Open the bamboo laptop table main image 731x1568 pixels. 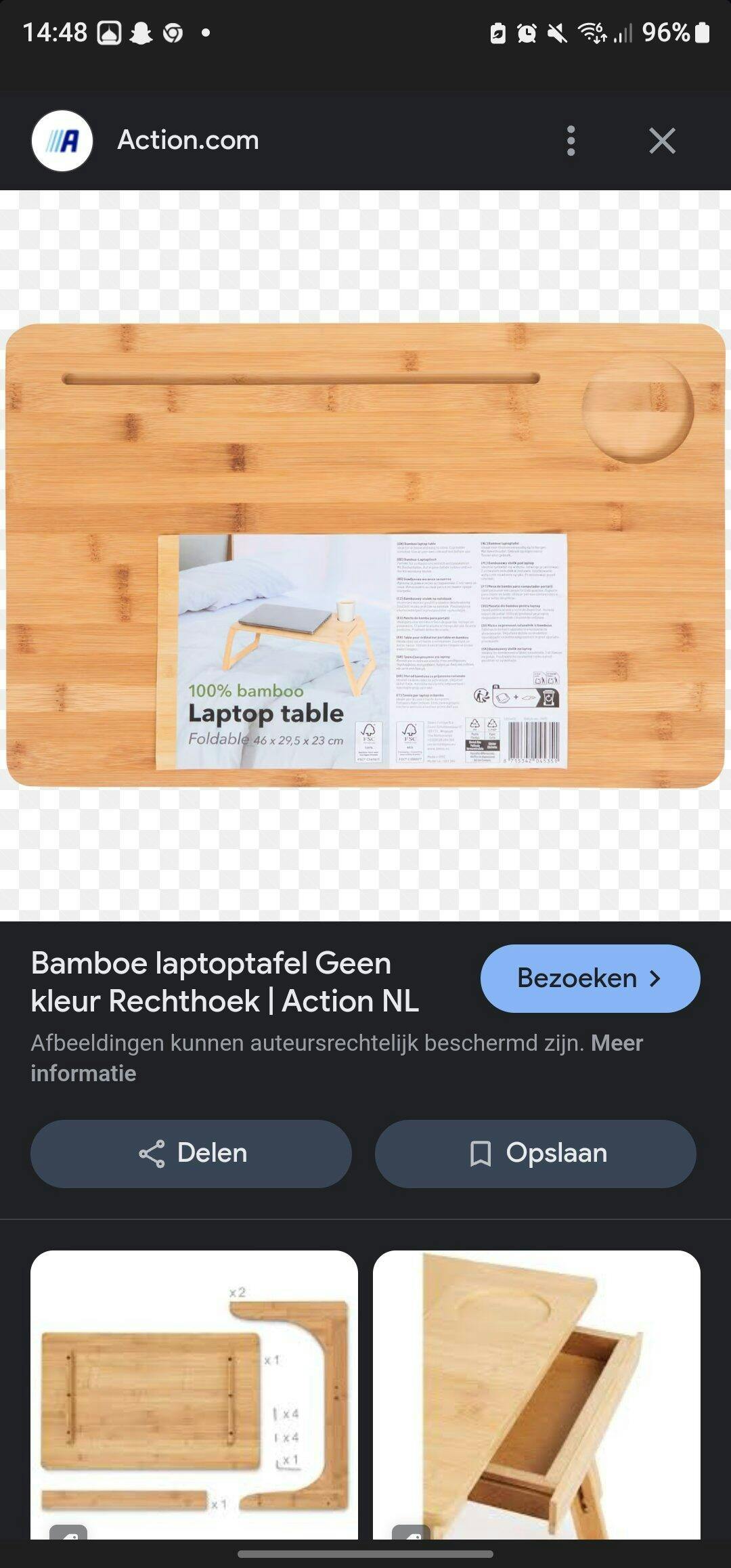[x=365, y=555]
